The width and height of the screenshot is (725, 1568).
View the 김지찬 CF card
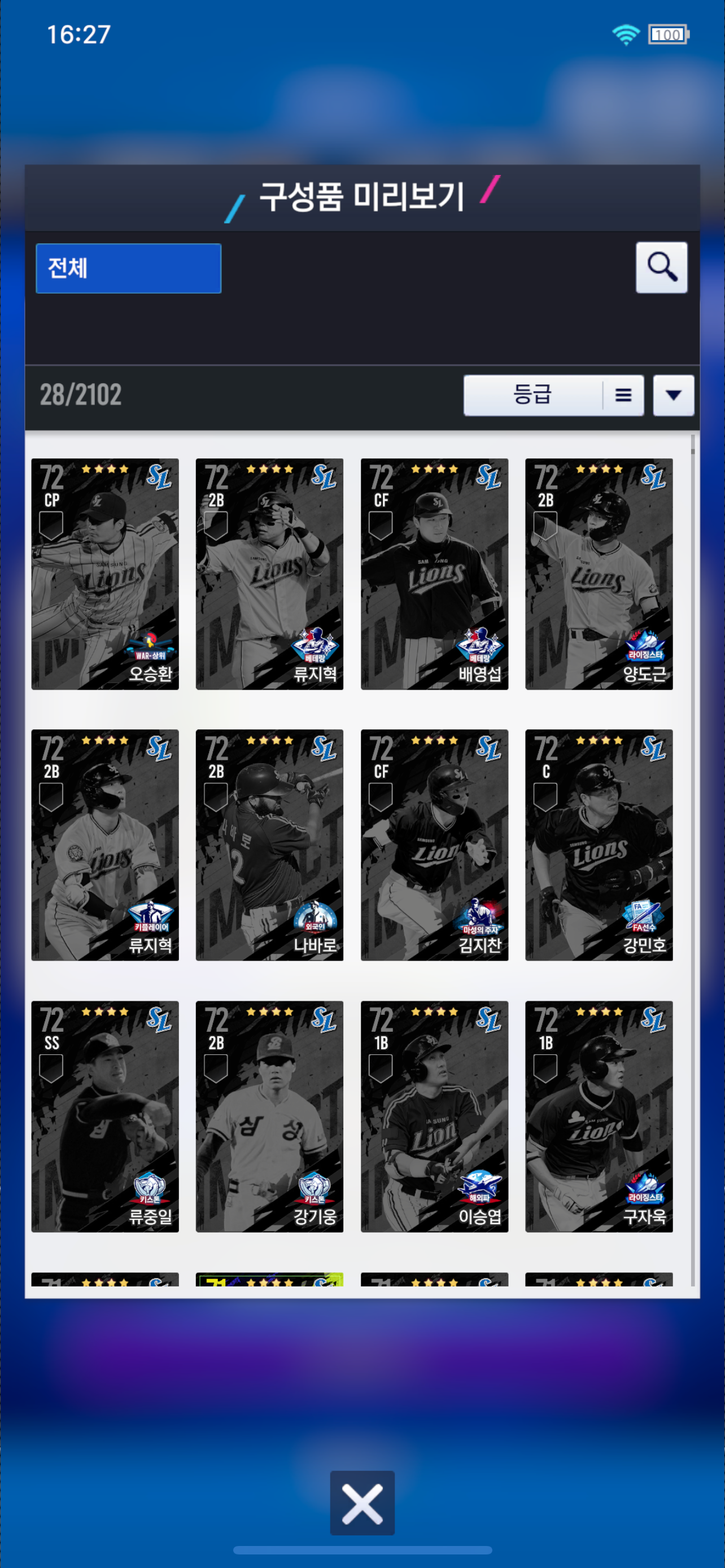[x=434, y=844]
